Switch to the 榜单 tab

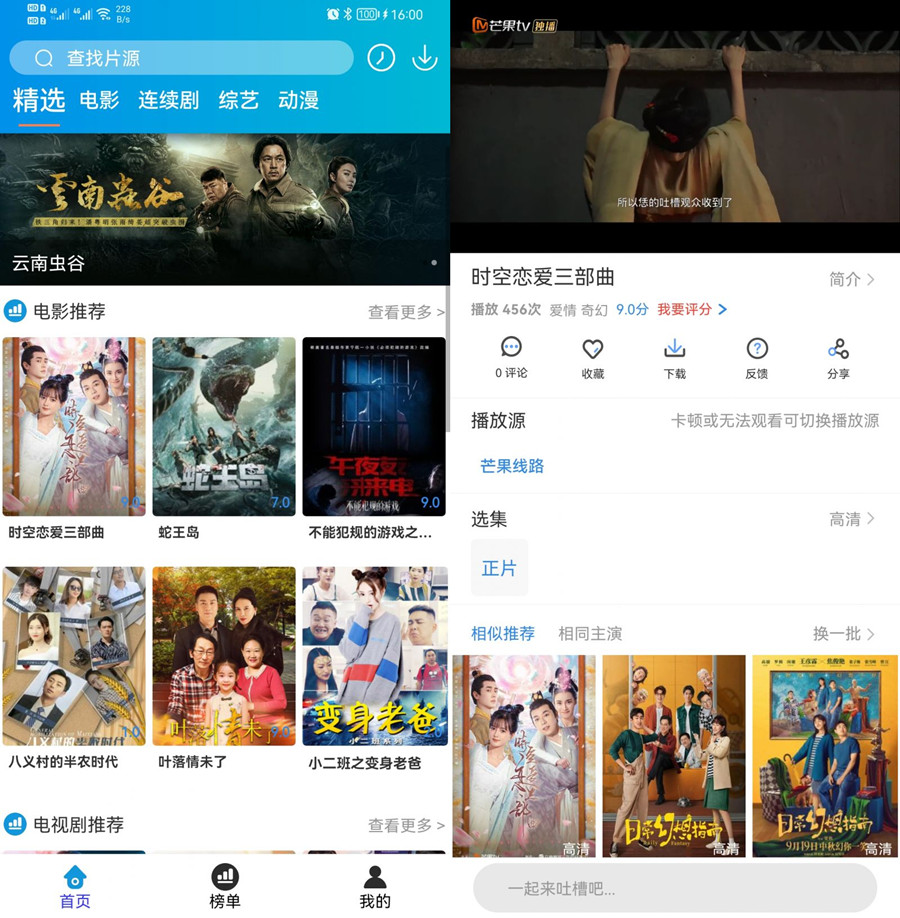pos(225,886)
